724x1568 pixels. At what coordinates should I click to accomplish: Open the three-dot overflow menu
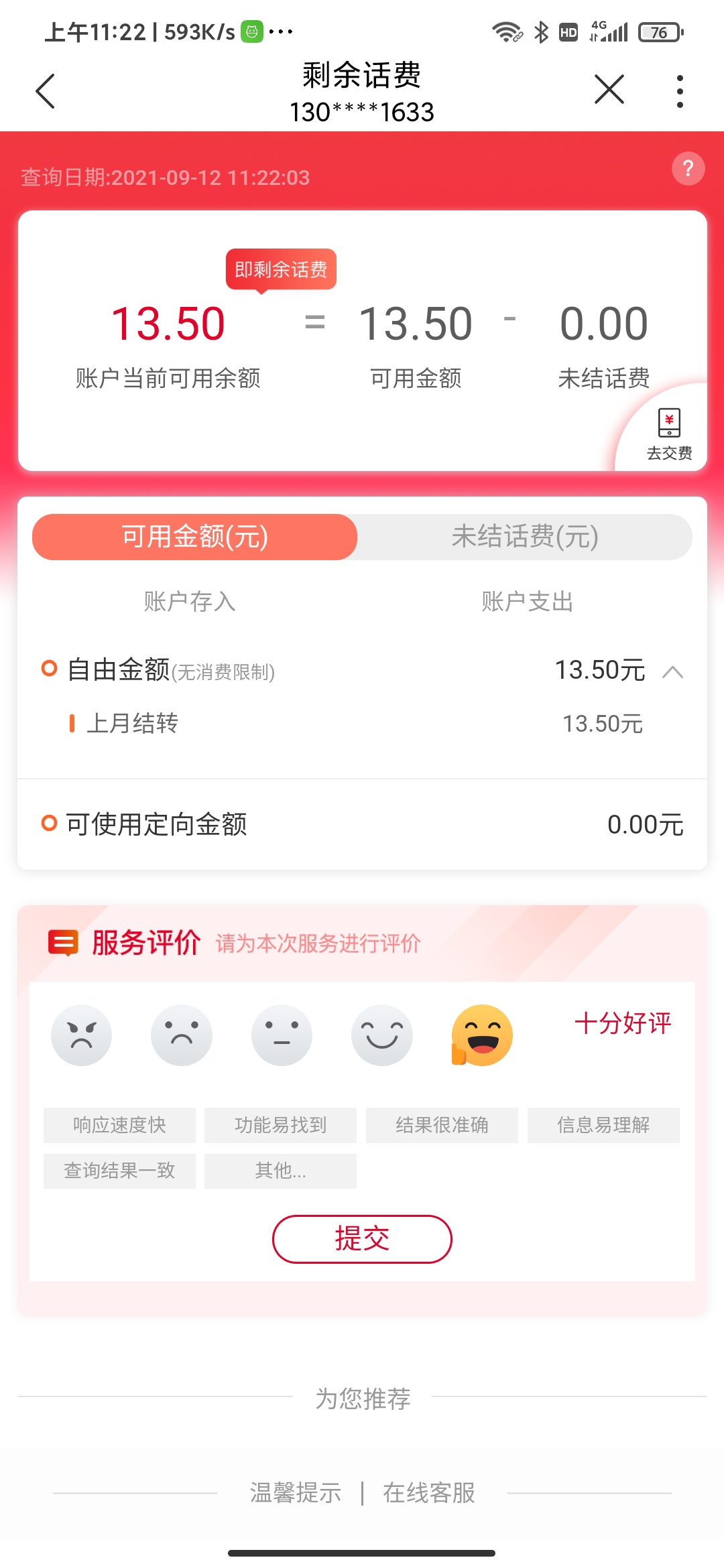point(680,91)
